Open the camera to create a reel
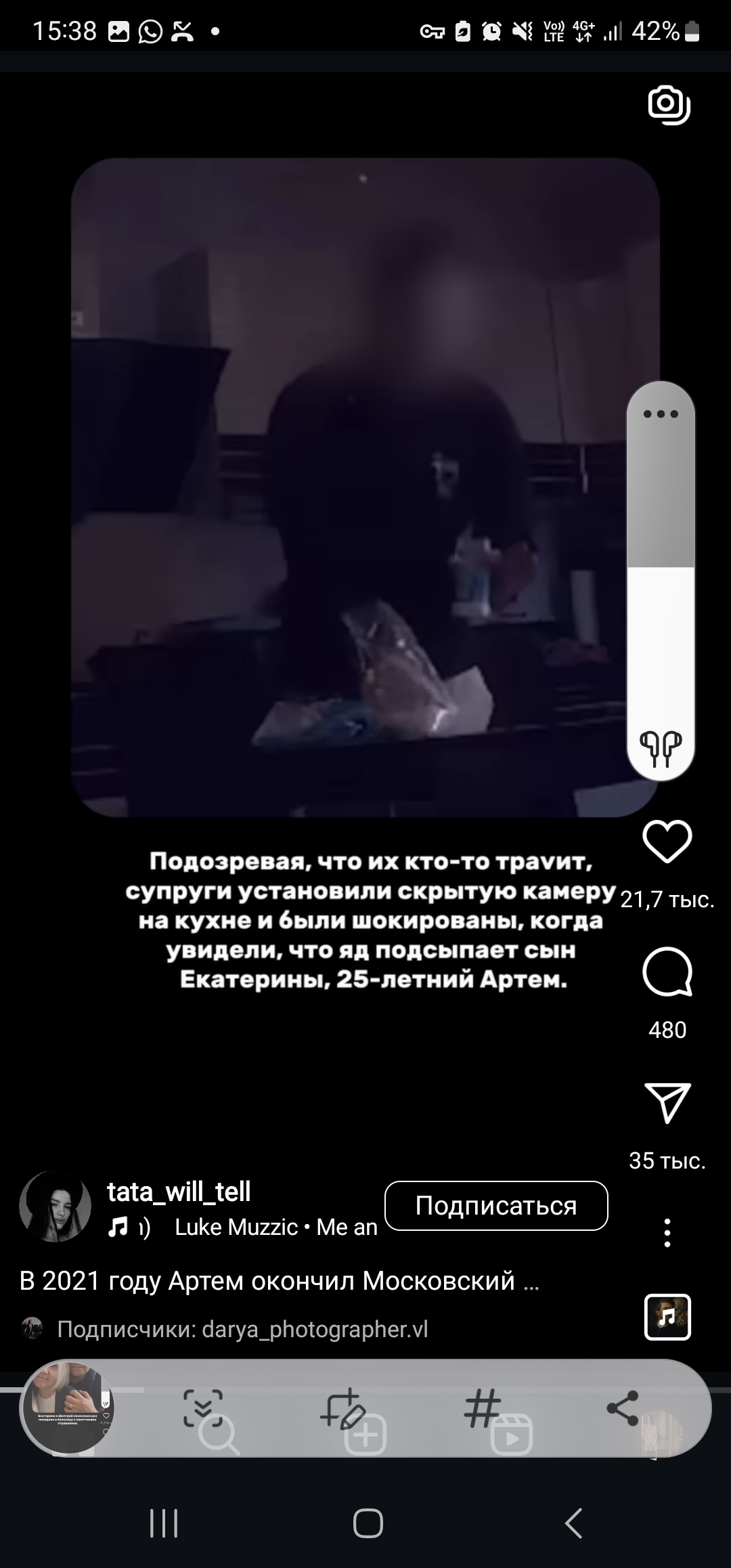 [x=669, y=105]
